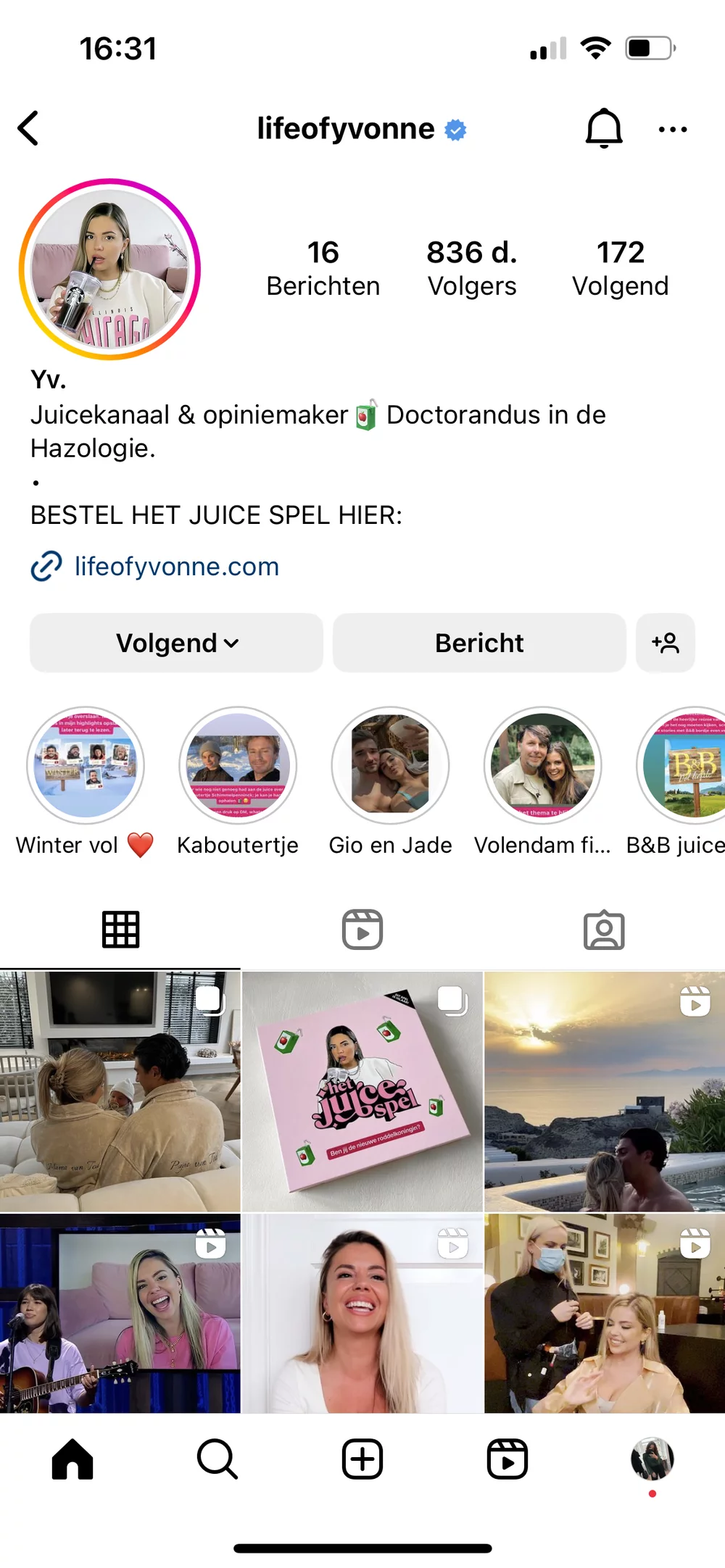Screen dimensions: 725x1568
Task: Visit the lifeofyvonne.com link
Action: [176, 567]
